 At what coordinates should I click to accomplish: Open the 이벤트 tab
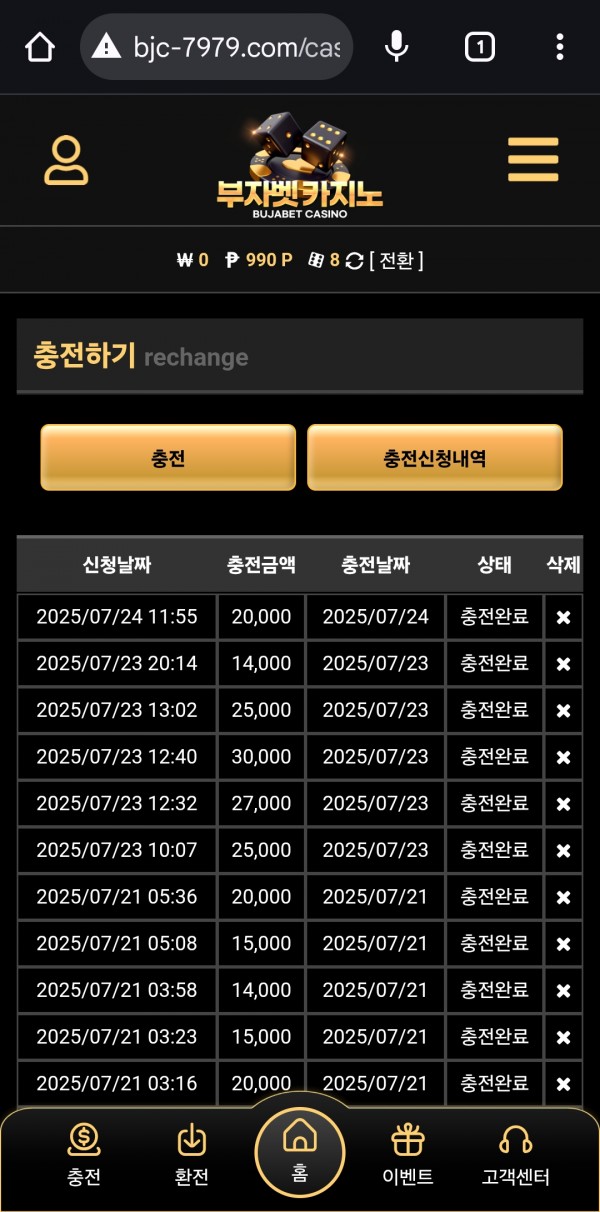(x=408, y=1155)
